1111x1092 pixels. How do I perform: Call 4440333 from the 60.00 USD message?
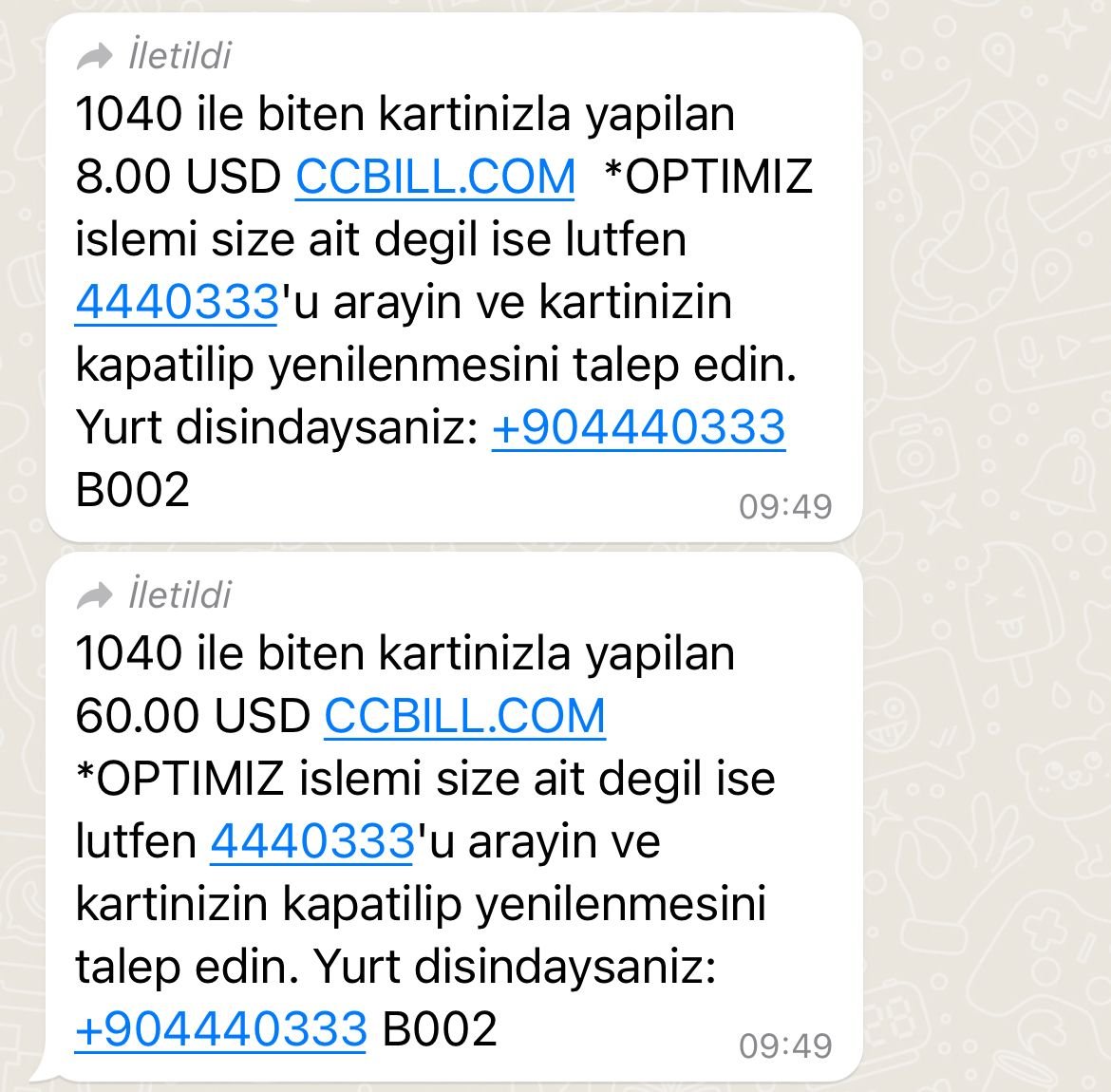(311, 841)
